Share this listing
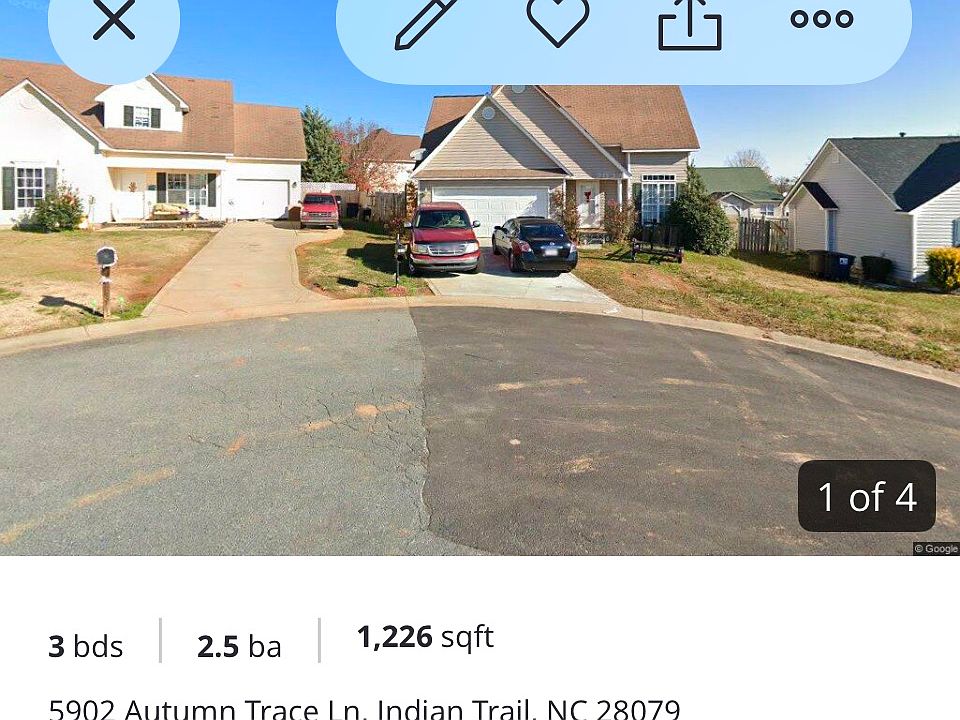 (x=689, y=23)
